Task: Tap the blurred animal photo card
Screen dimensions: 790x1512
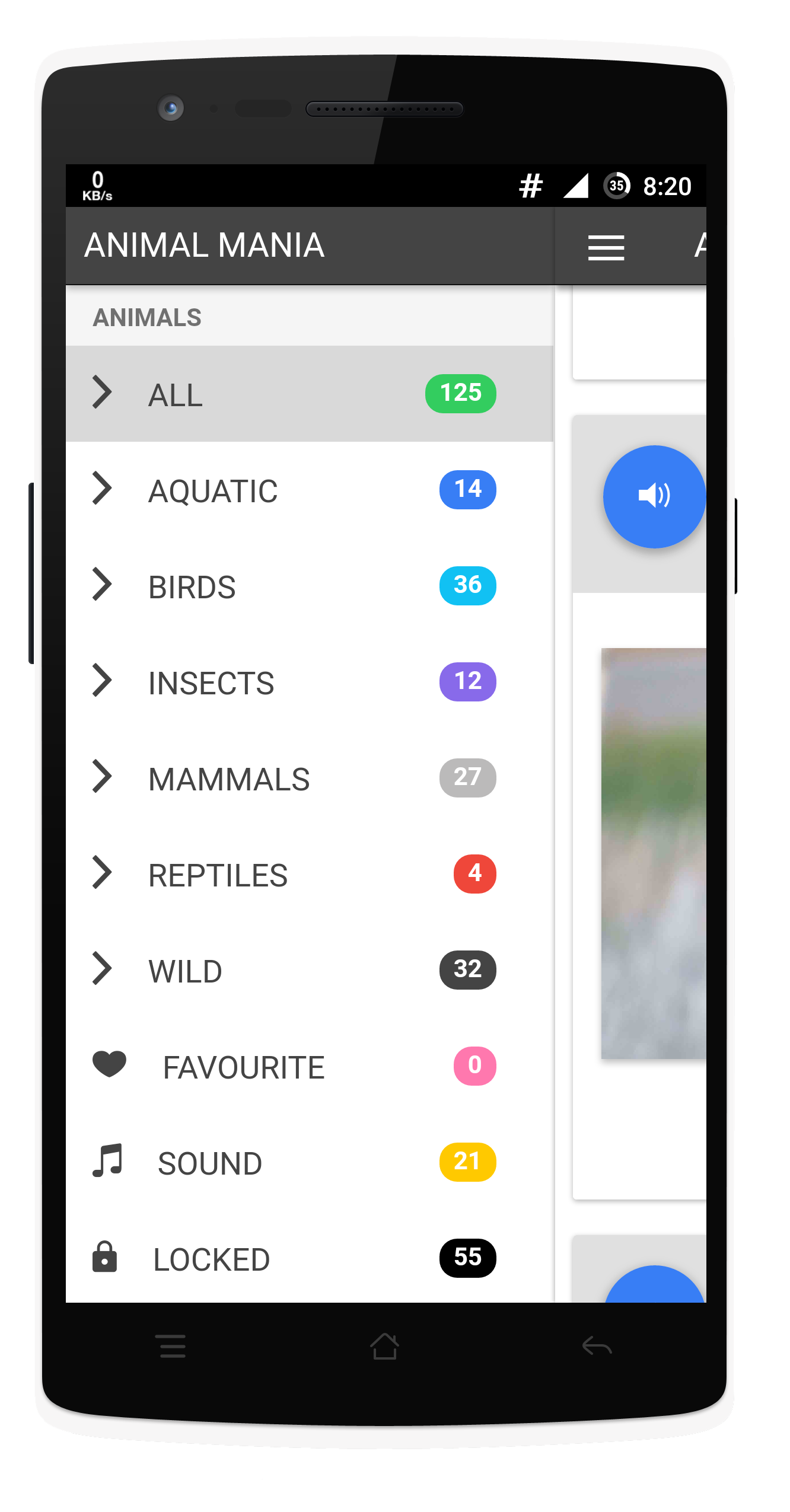Action: [x=654, y=853]
